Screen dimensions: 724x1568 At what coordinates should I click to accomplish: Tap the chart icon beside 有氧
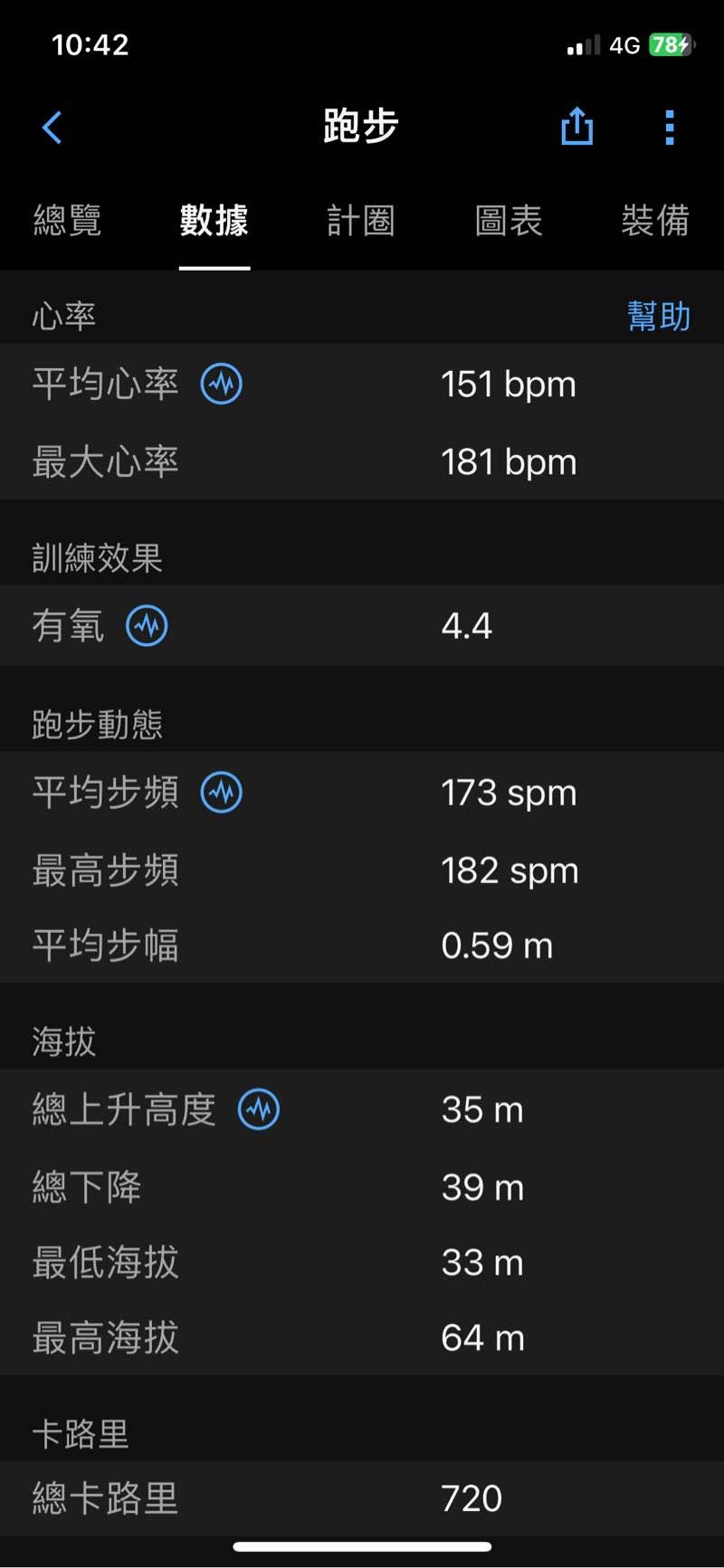[x=147, y=626]
